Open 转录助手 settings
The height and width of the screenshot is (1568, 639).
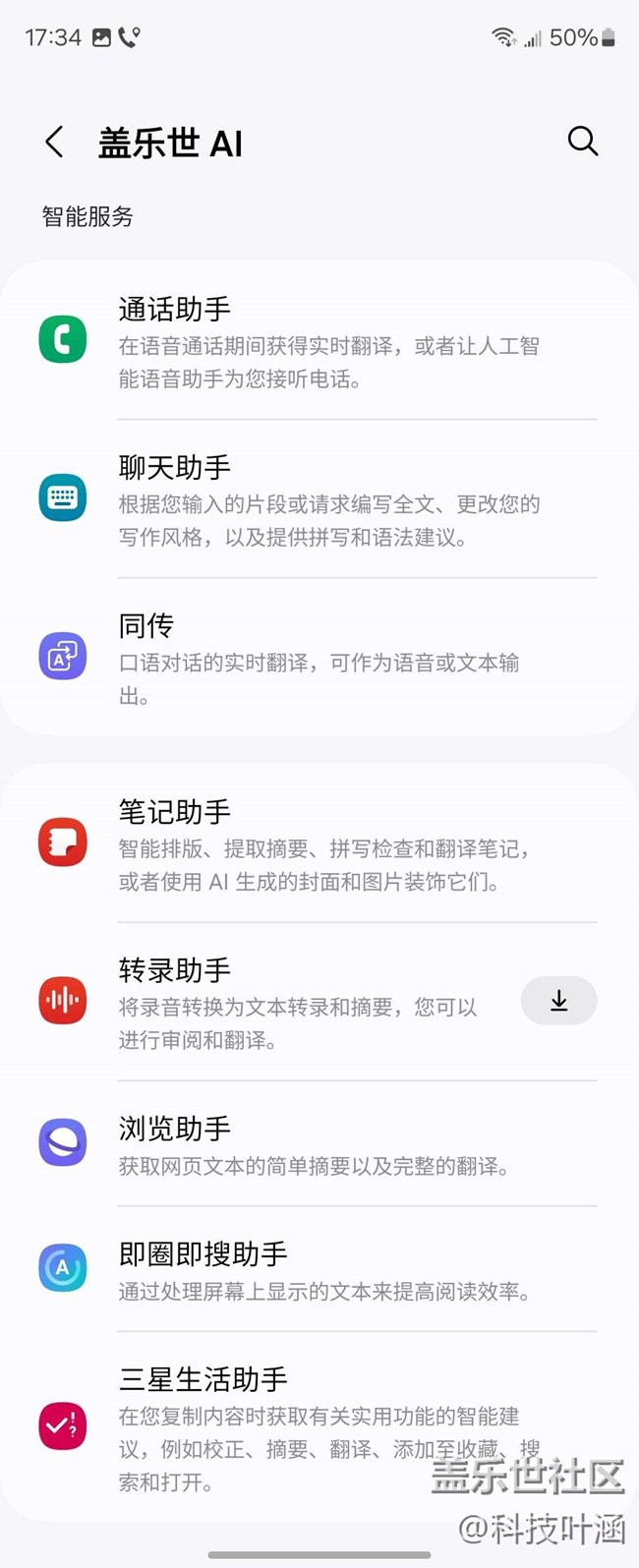[265, 1001]
